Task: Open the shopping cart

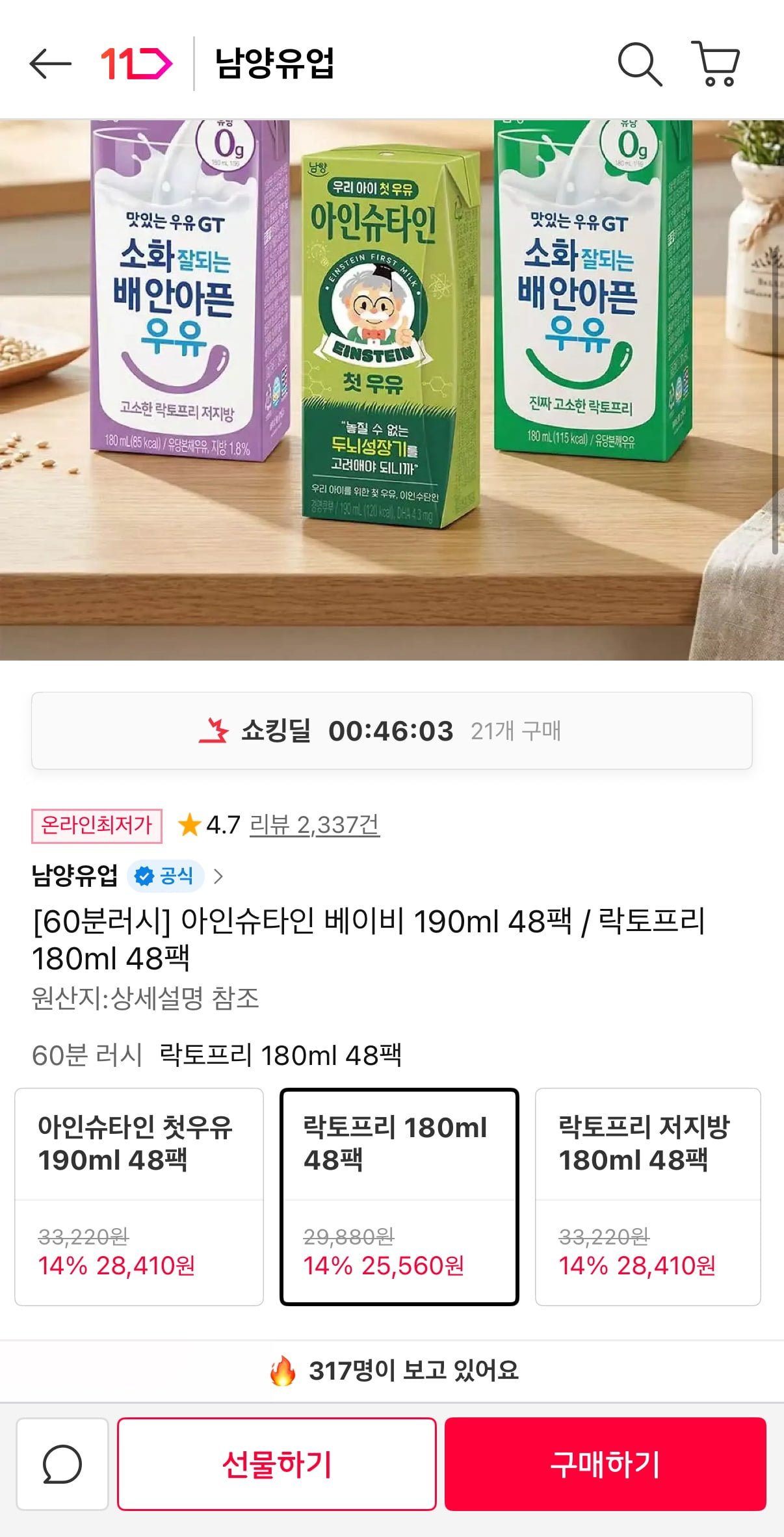Action: point(716,64)
